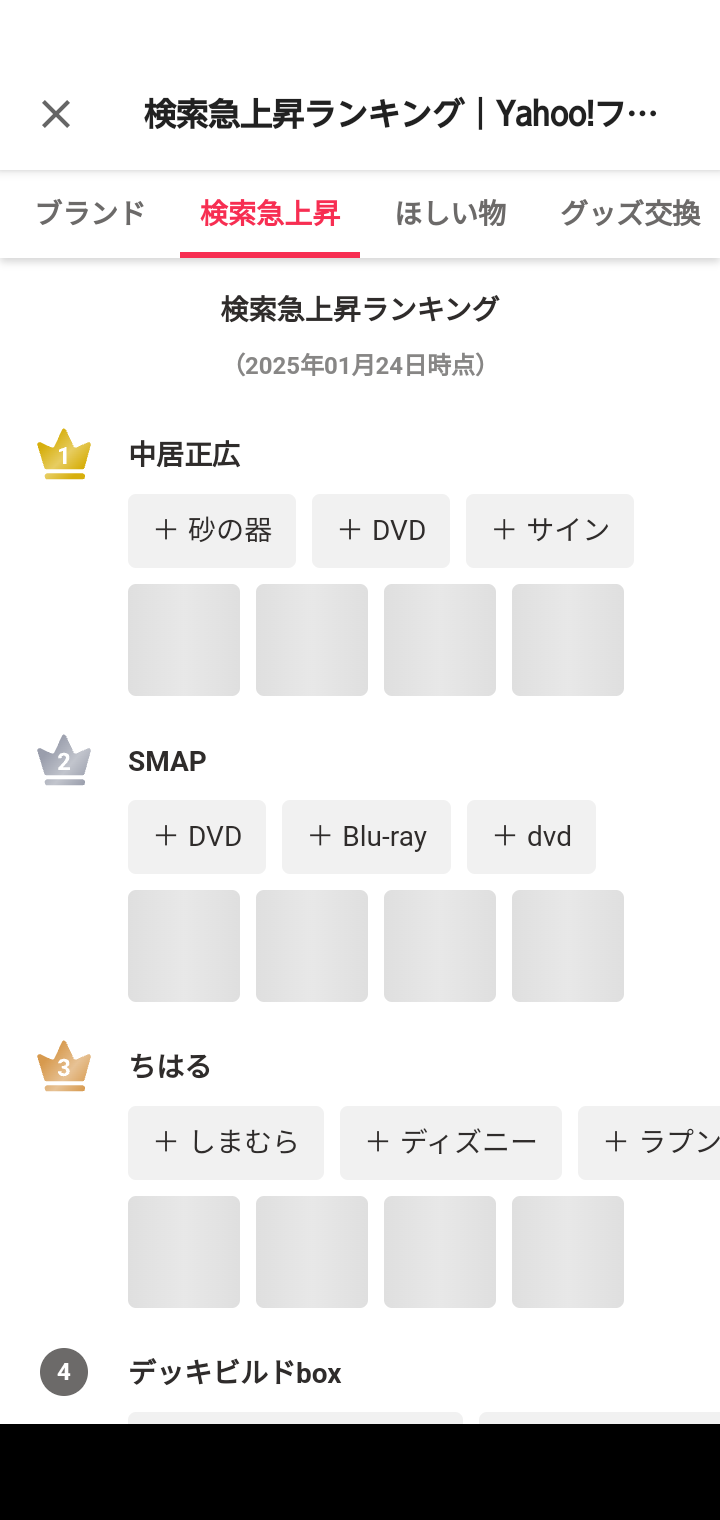Open the ほしい物 tab

450,213
